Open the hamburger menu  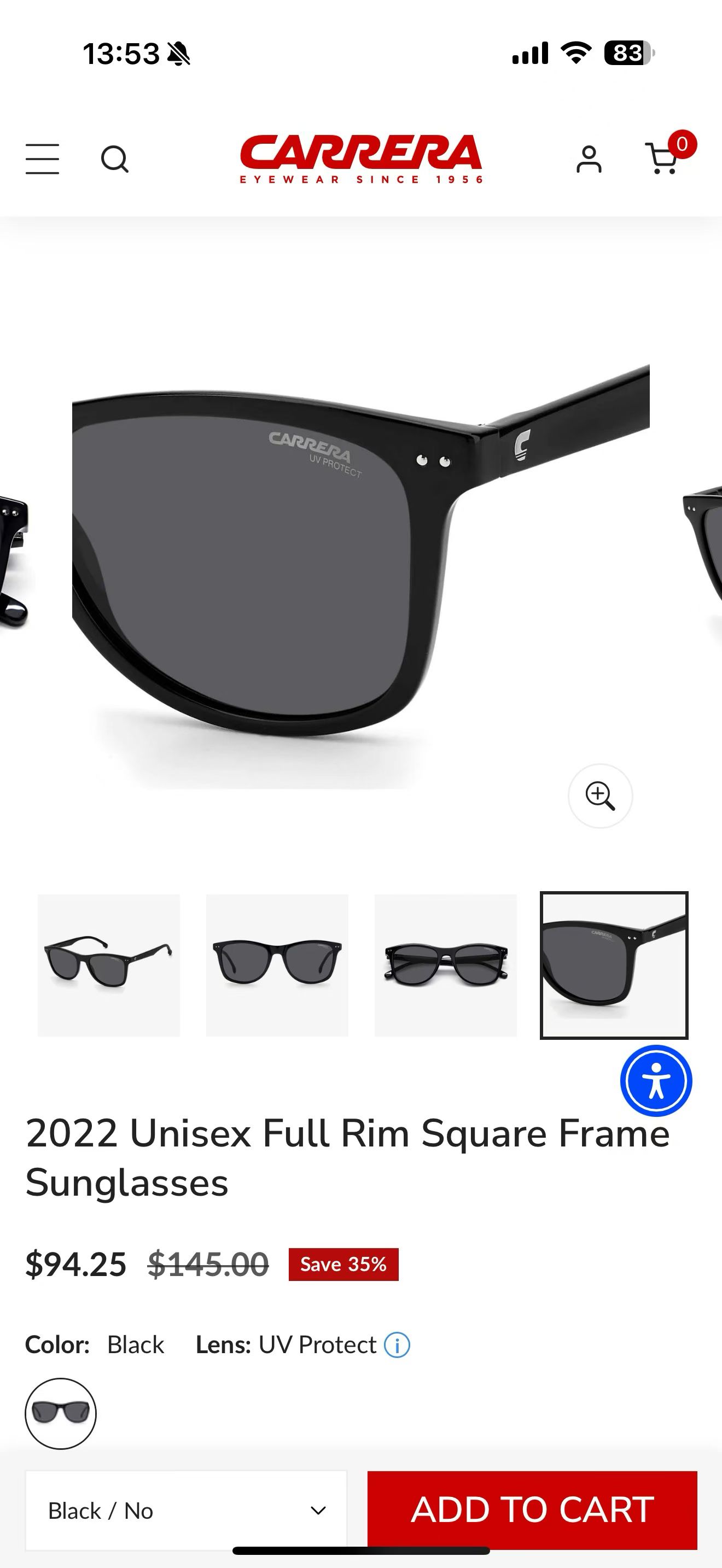point(42,159)
